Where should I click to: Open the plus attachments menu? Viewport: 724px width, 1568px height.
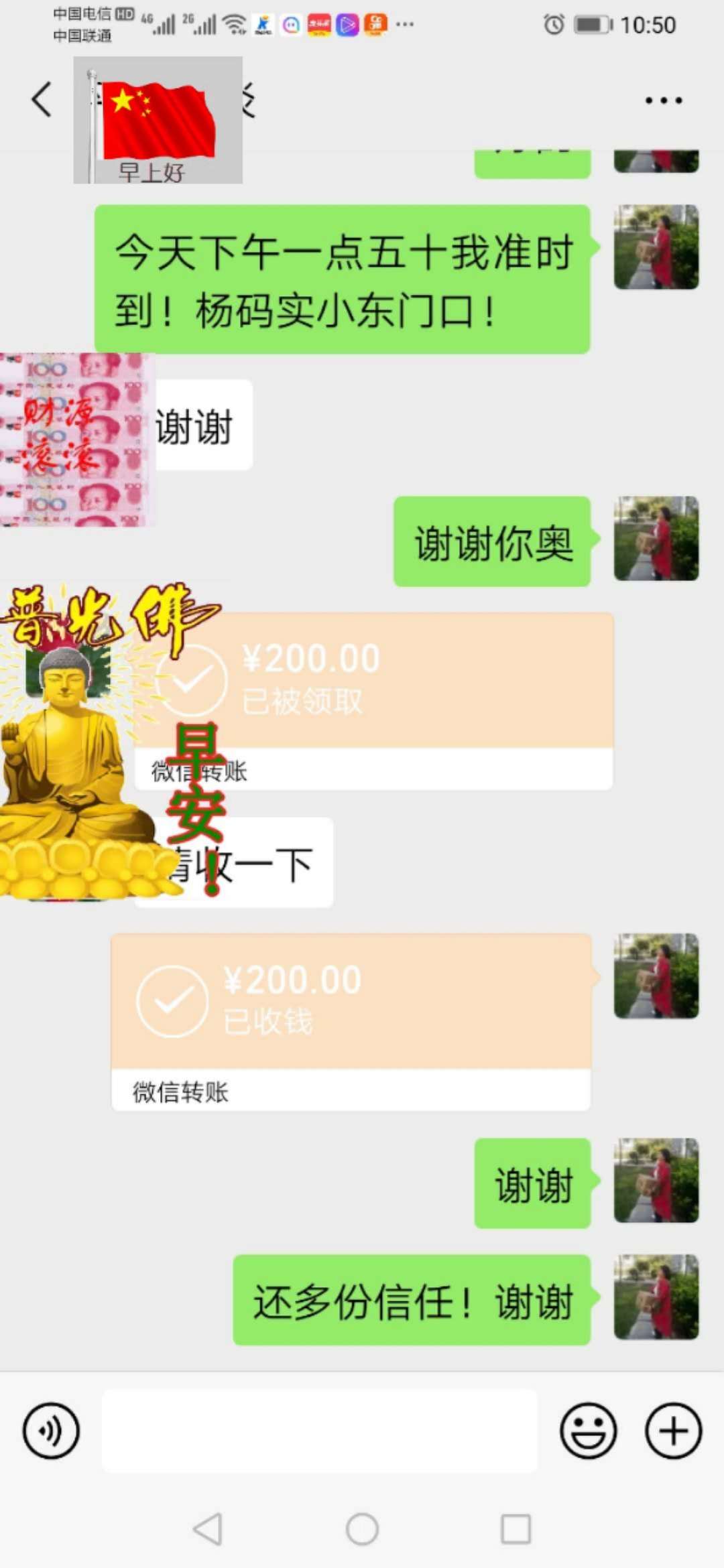pyautogui.click(x=673, y=1431)
